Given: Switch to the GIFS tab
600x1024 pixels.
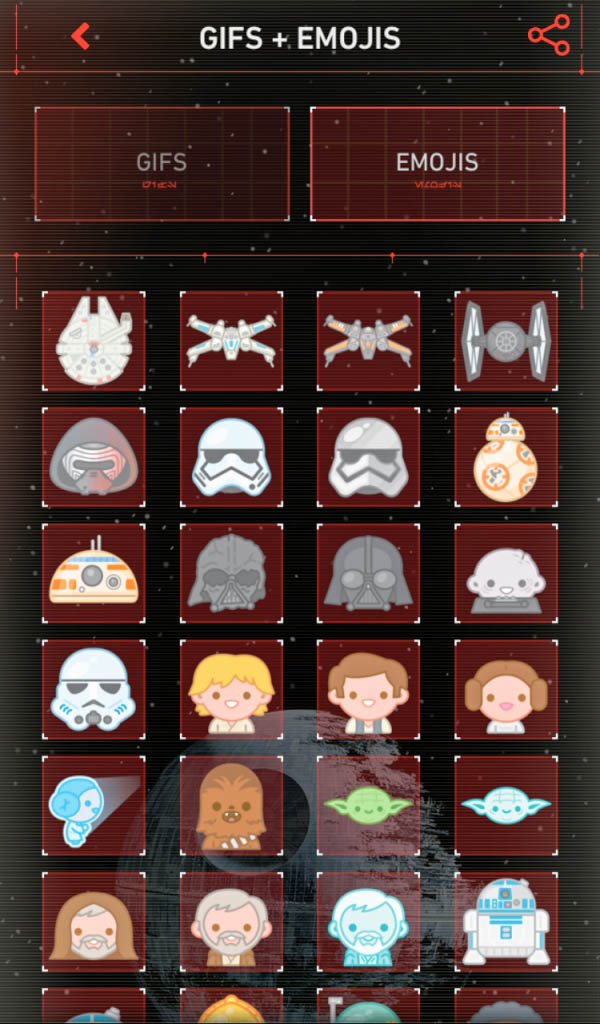Looking at the screenshot, I should (x=162, y=164).
